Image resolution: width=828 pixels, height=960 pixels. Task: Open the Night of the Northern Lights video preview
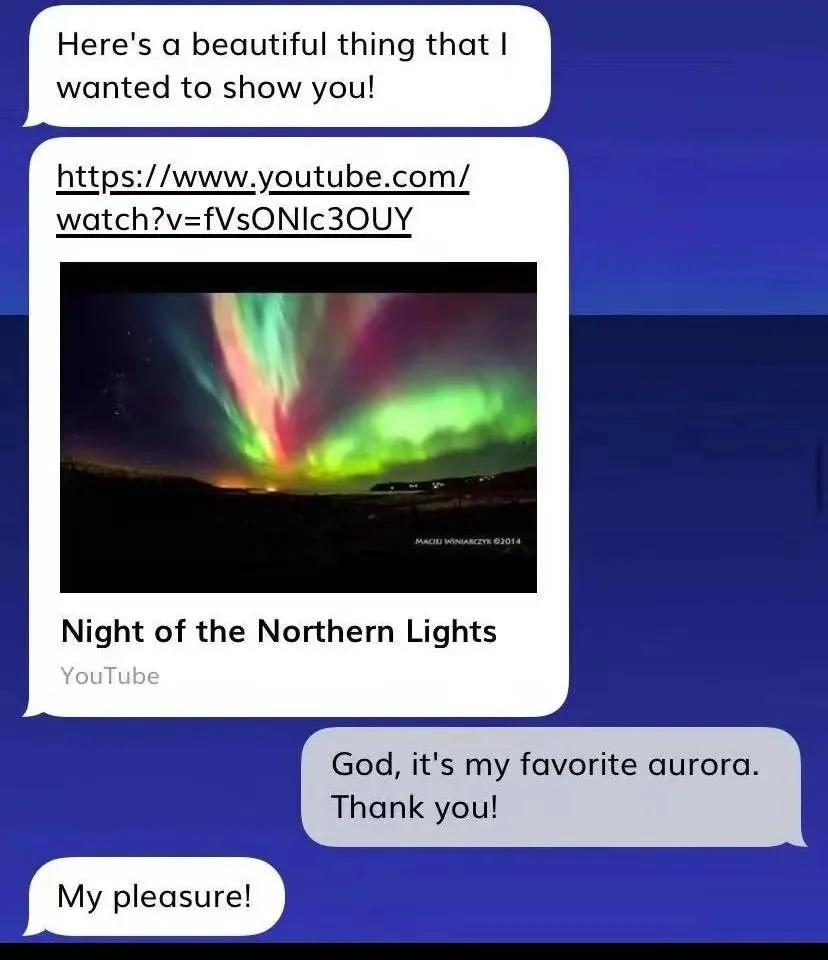tap(298, 427)
